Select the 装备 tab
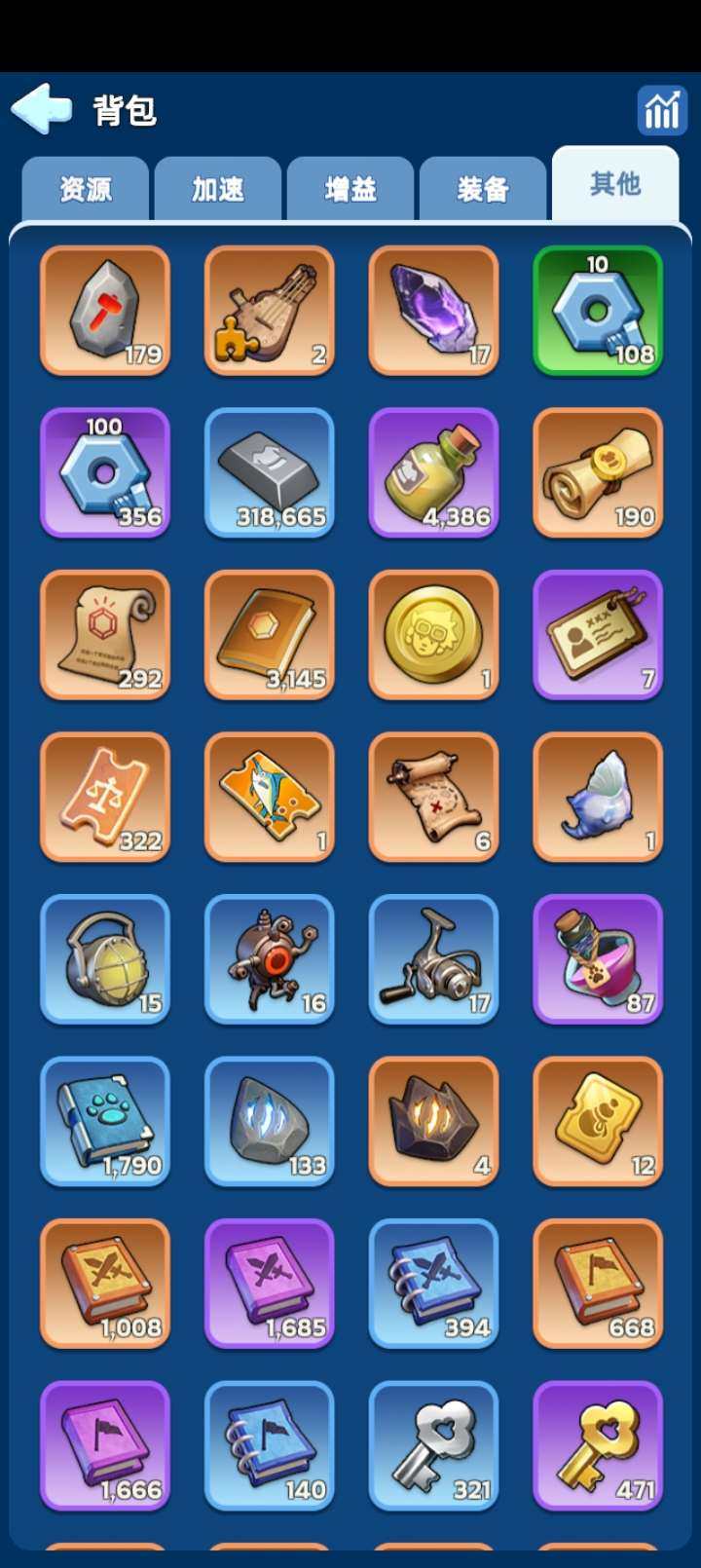701x1568 pixels. click(483, 189)
